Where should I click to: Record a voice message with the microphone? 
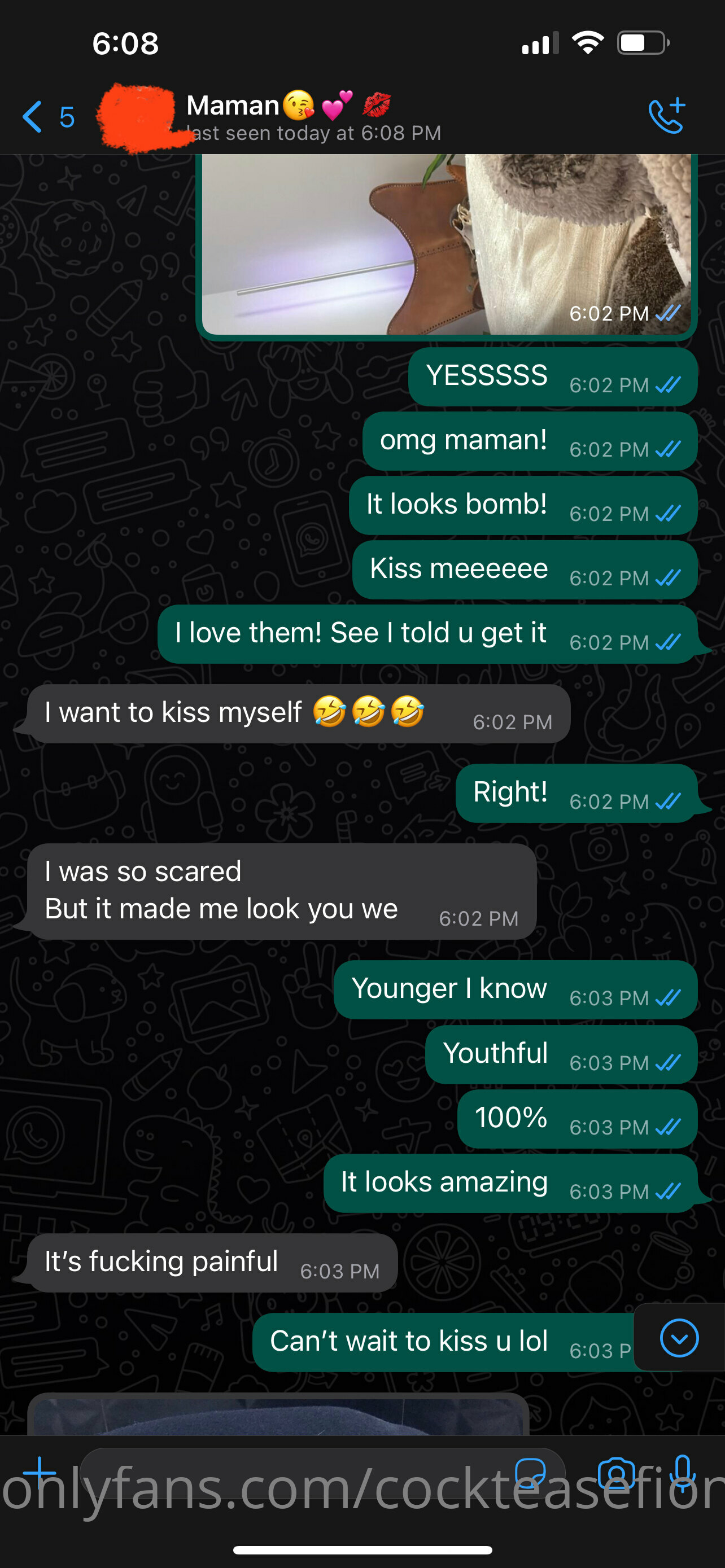683,1473
